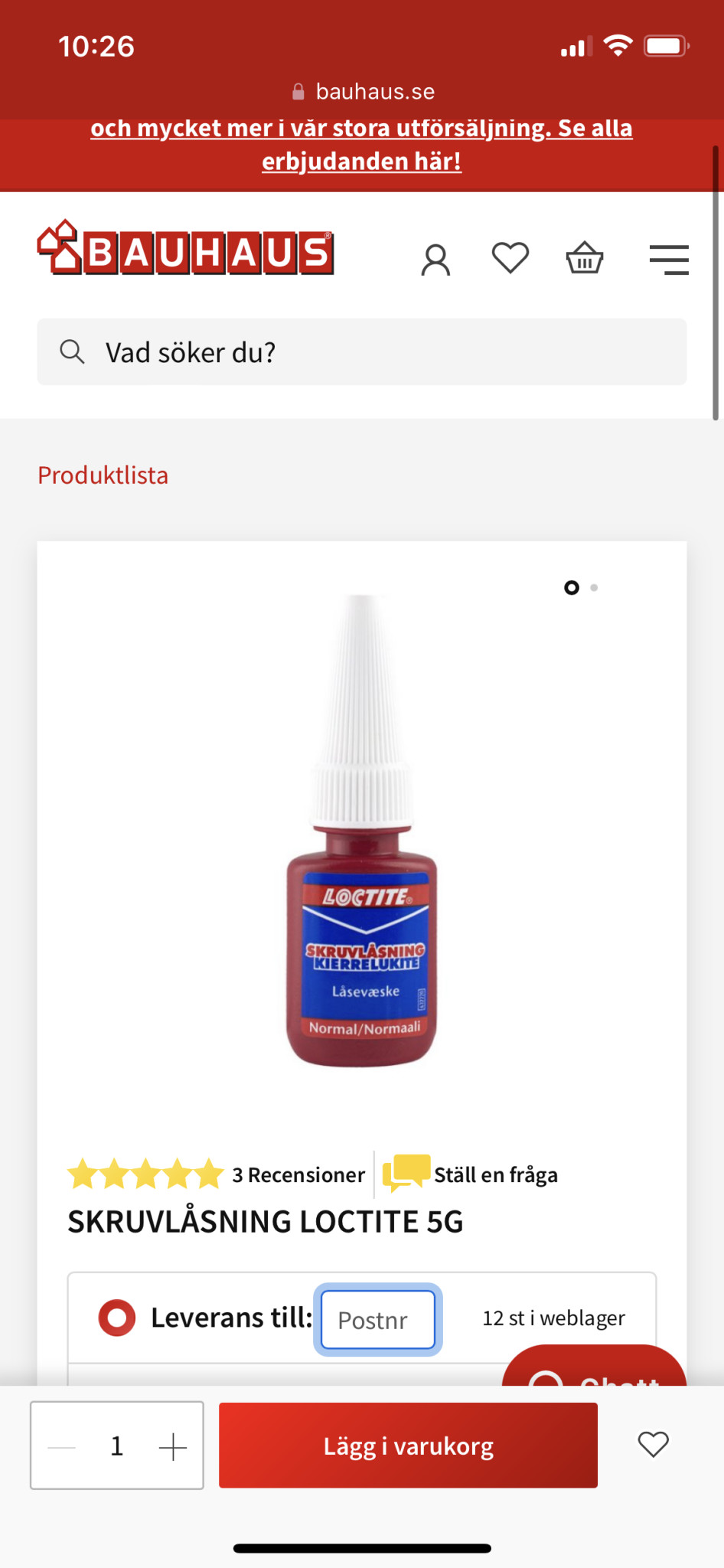Tap 'Lägg i varukorg' to add to cart
Image resolution: width=724 pixels, height=1568 pixels.
(408, 1445)
